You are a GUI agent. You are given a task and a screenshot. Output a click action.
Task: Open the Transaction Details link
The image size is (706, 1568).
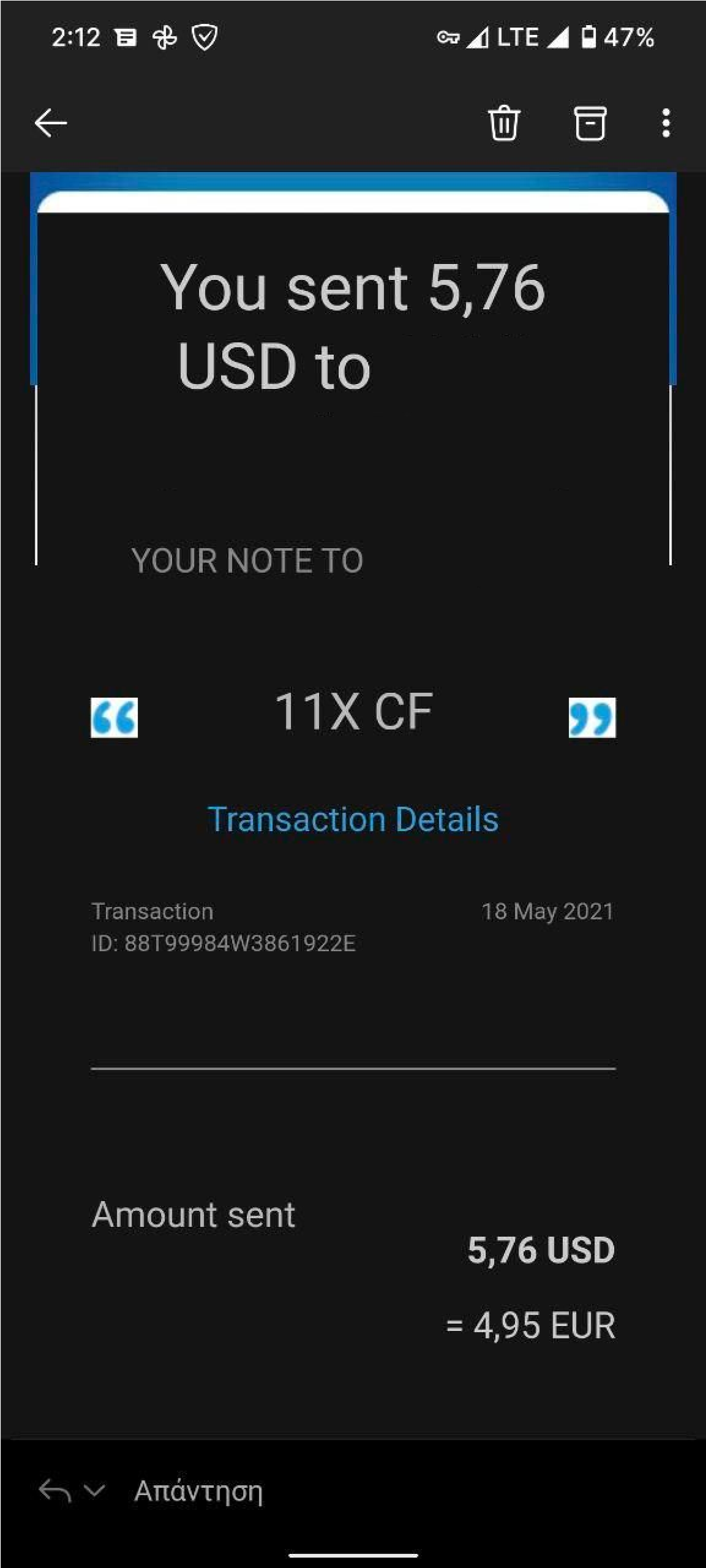pos(353,819)
